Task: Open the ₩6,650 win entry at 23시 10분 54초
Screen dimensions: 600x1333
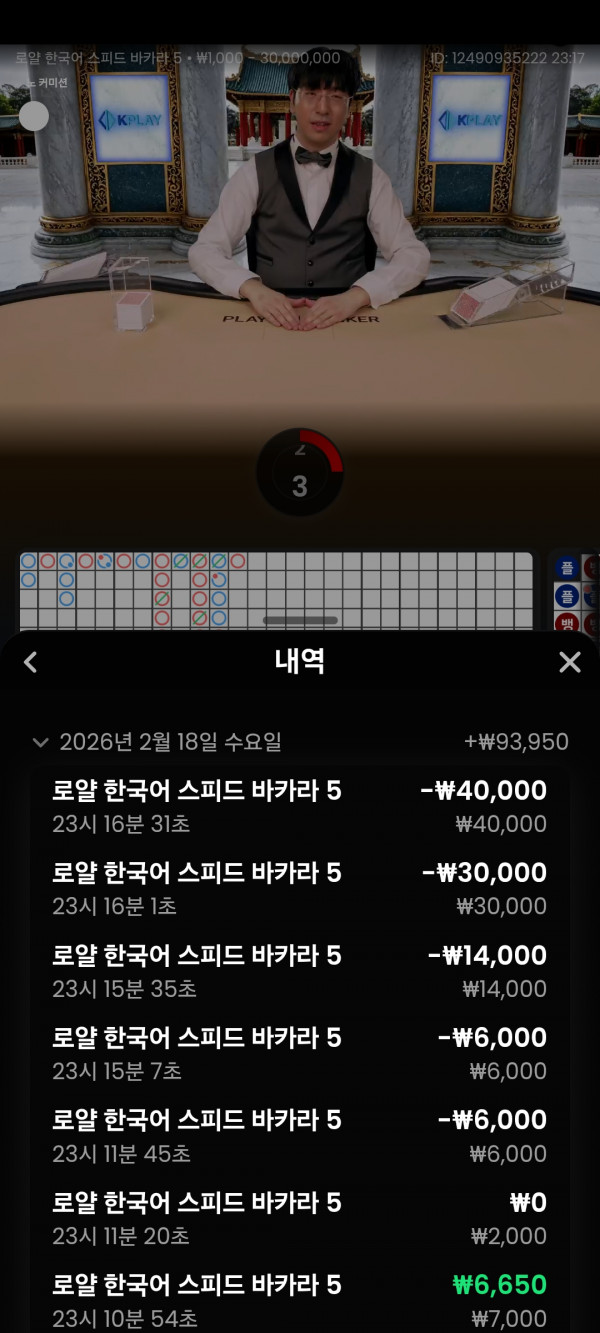Action: click(x=300, y=1300)
